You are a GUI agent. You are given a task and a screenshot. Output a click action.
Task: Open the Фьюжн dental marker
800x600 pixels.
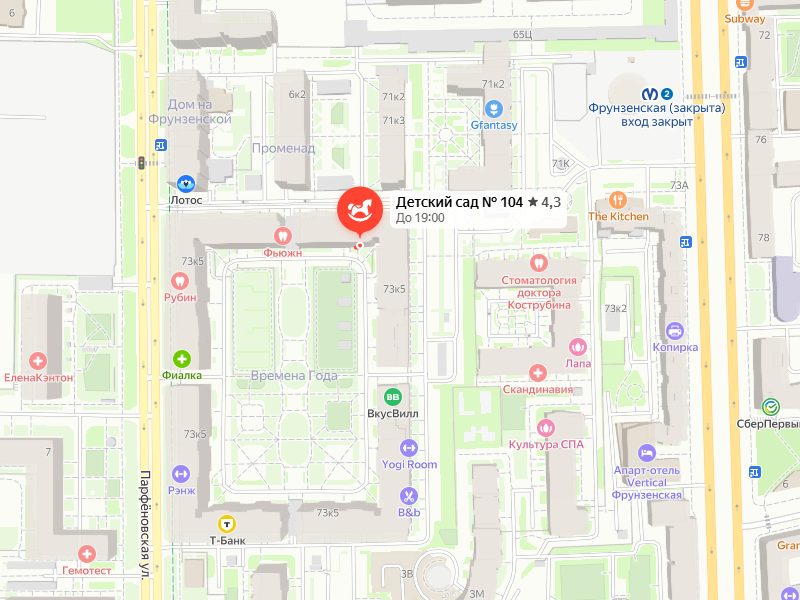click(282, 236)
